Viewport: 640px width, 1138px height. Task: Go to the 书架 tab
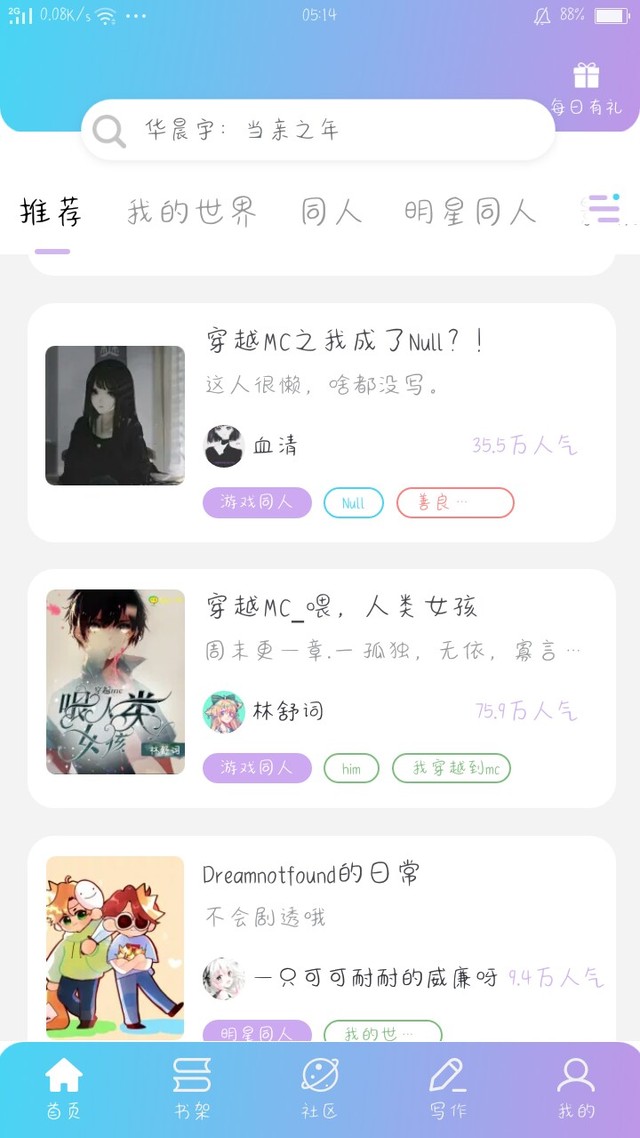coord(192,1088)
